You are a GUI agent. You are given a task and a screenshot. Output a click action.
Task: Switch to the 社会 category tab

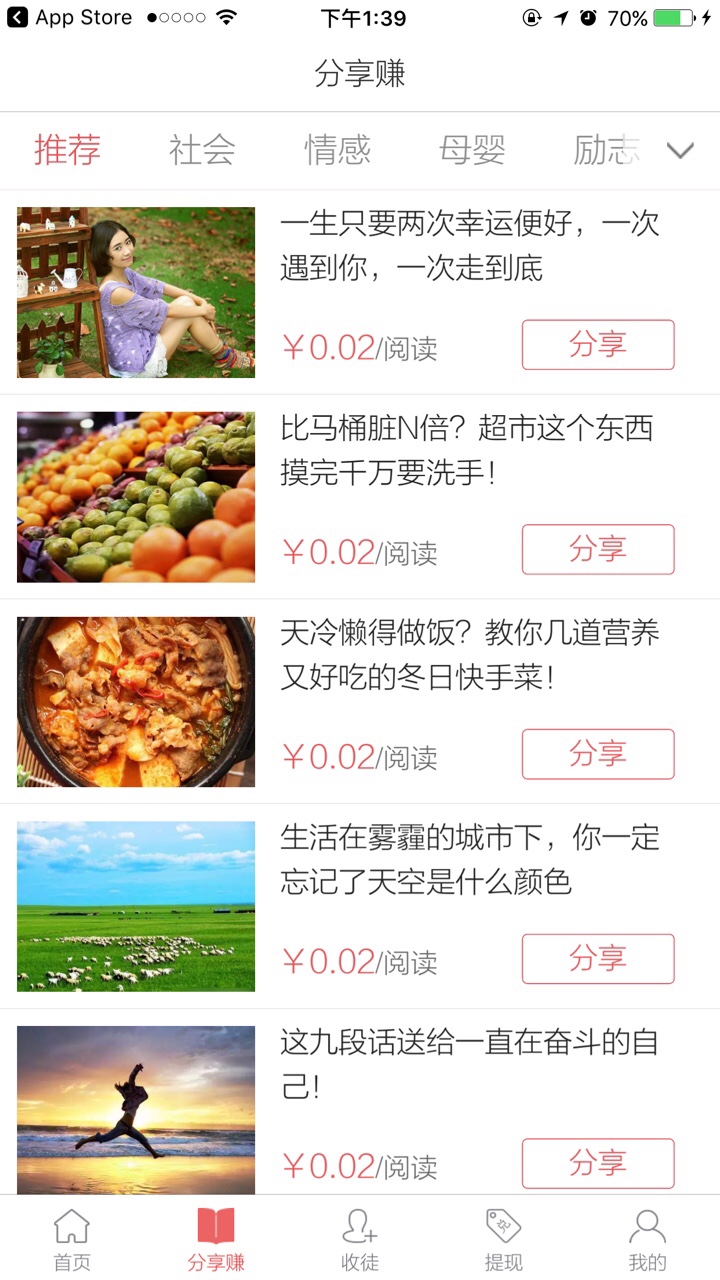[202, 151]
